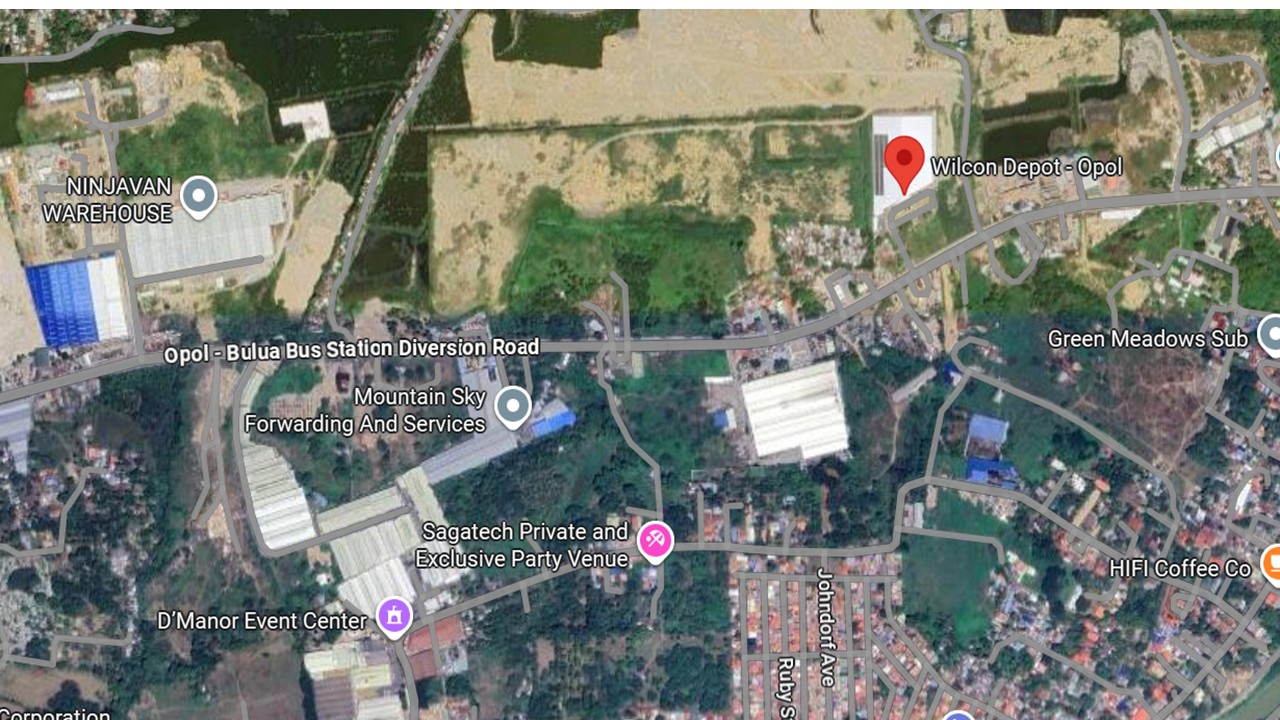This screenshot has width=1280, height=720.
Task: Select the red Wilcon Depot - Opol pin
Action: pos(905,162)
